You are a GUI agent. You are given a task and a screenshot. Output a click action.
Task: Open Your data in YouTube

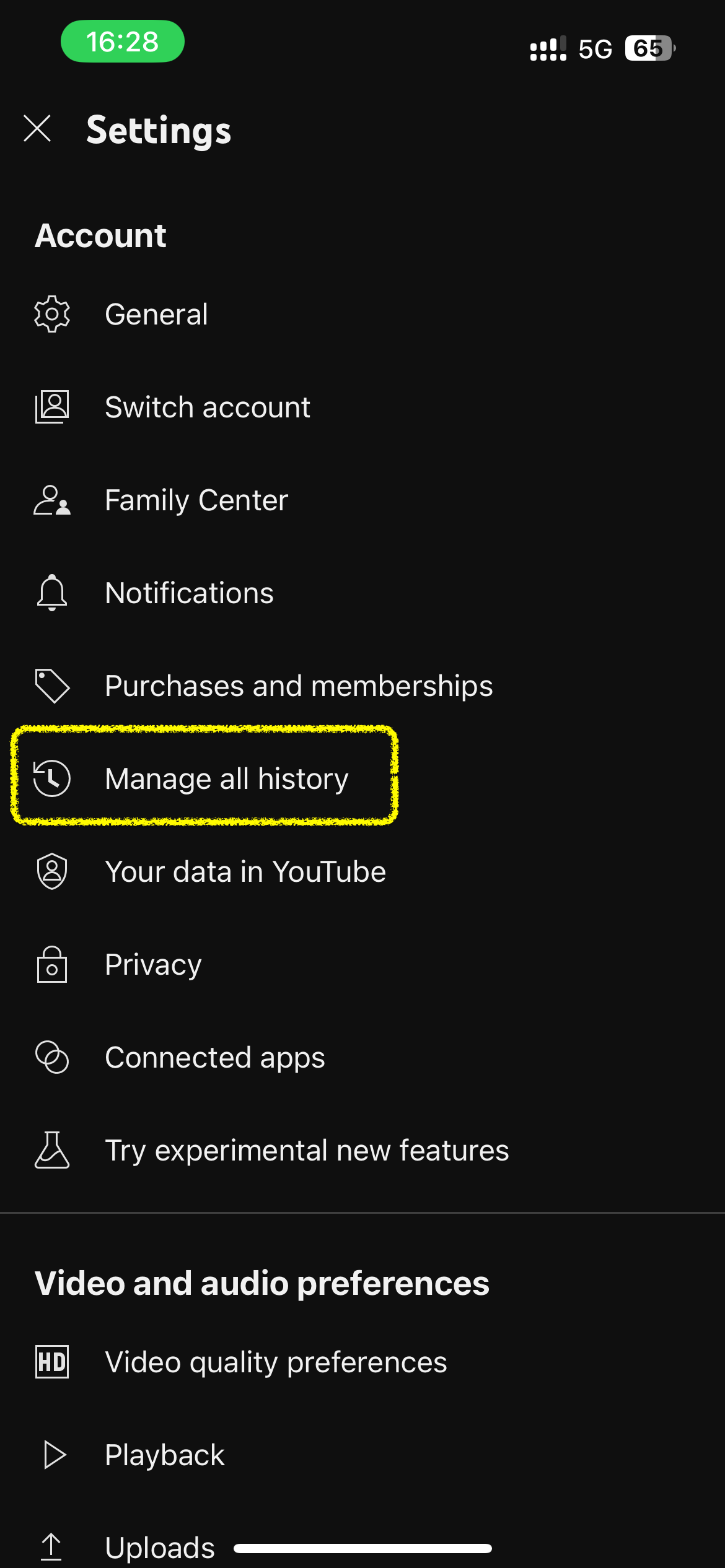pyautogui.click(x=362, y=871)
